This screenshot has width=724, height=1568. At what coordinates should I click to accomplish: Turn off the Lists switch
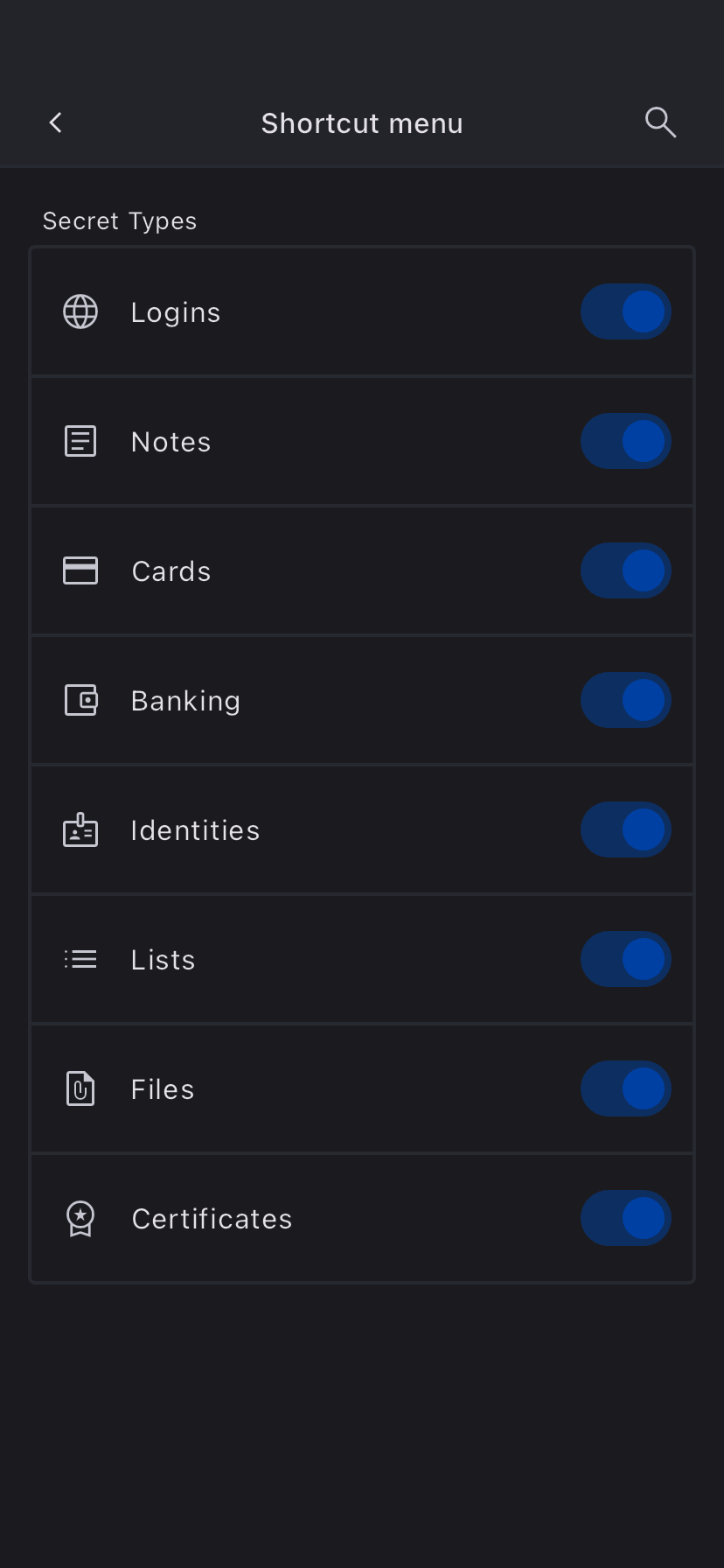click(x=625, y=960)
